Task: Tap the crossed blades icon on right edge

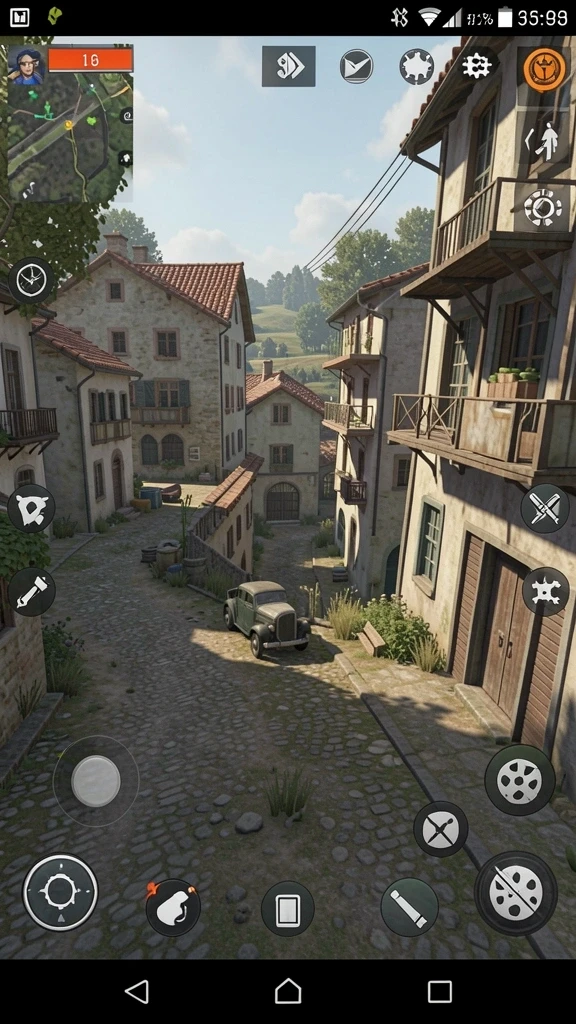Action: click(545, 508)
